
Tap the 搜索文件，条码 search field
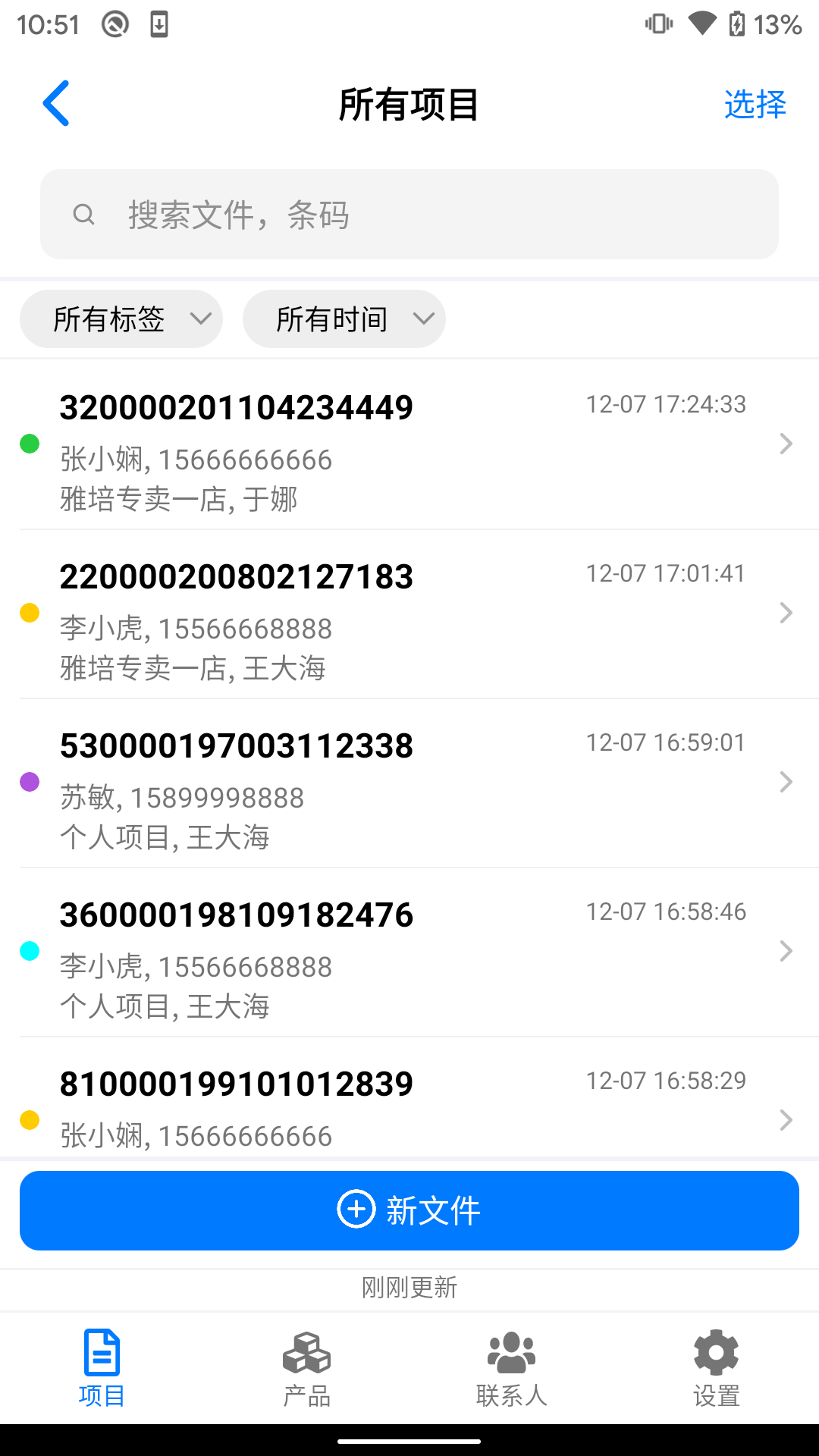[x=409, y=215]
